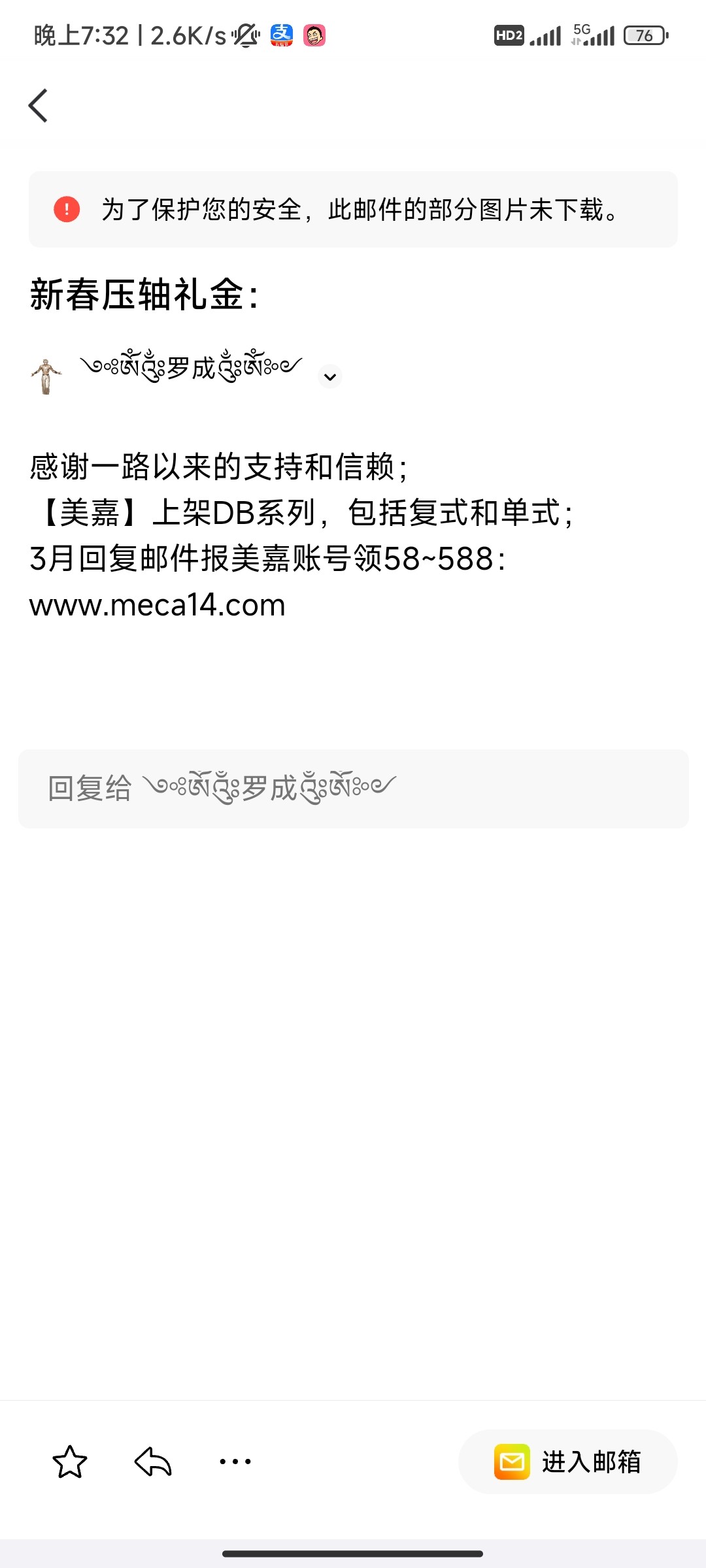This screenshot has height=1568, width=706.
Task: Tap the 进入邮箱 button
Action: coord(567,1462)
